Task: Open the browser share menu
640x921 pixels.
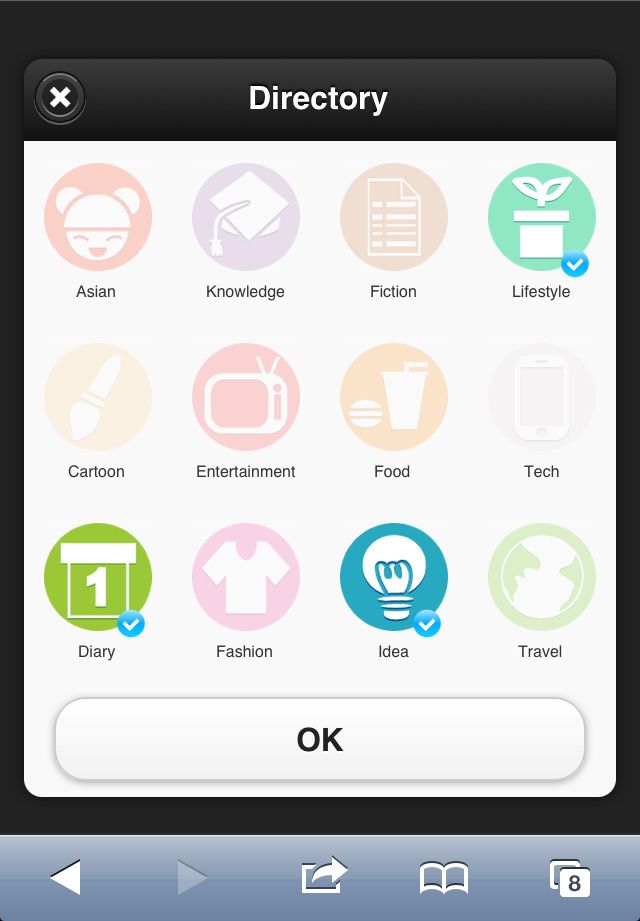Action: click(324, 876)
